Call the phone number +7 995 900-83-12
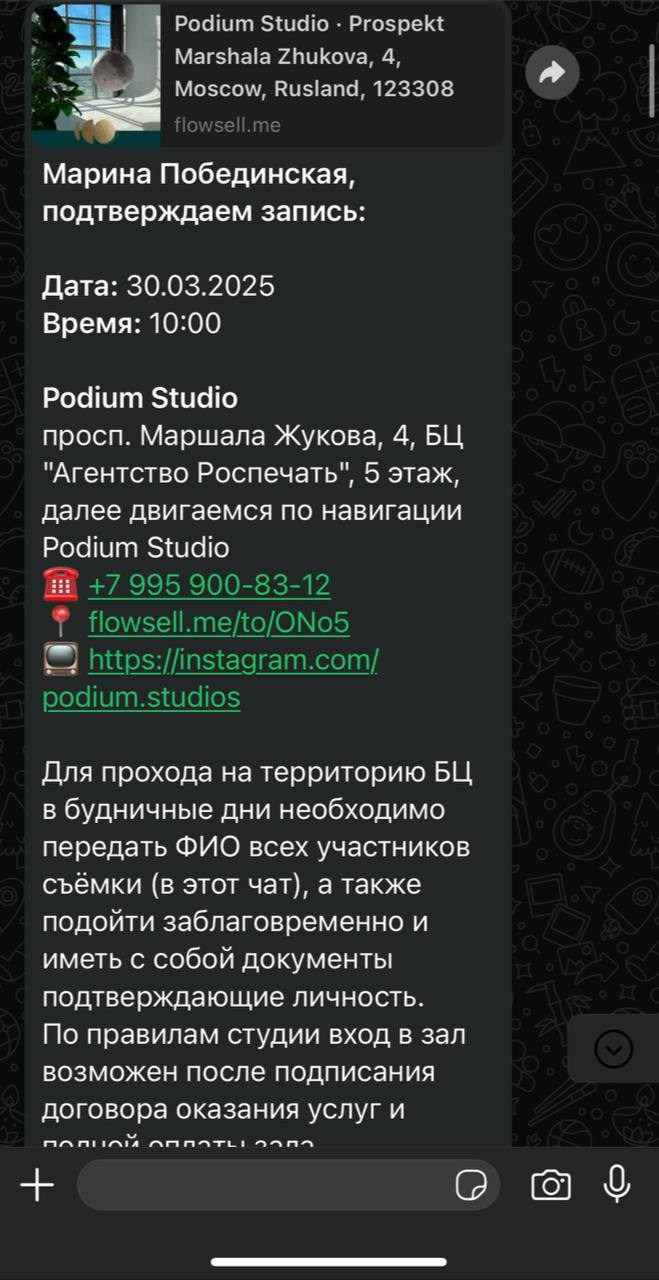Screen dimensions: 659x1280 point(209,584)
